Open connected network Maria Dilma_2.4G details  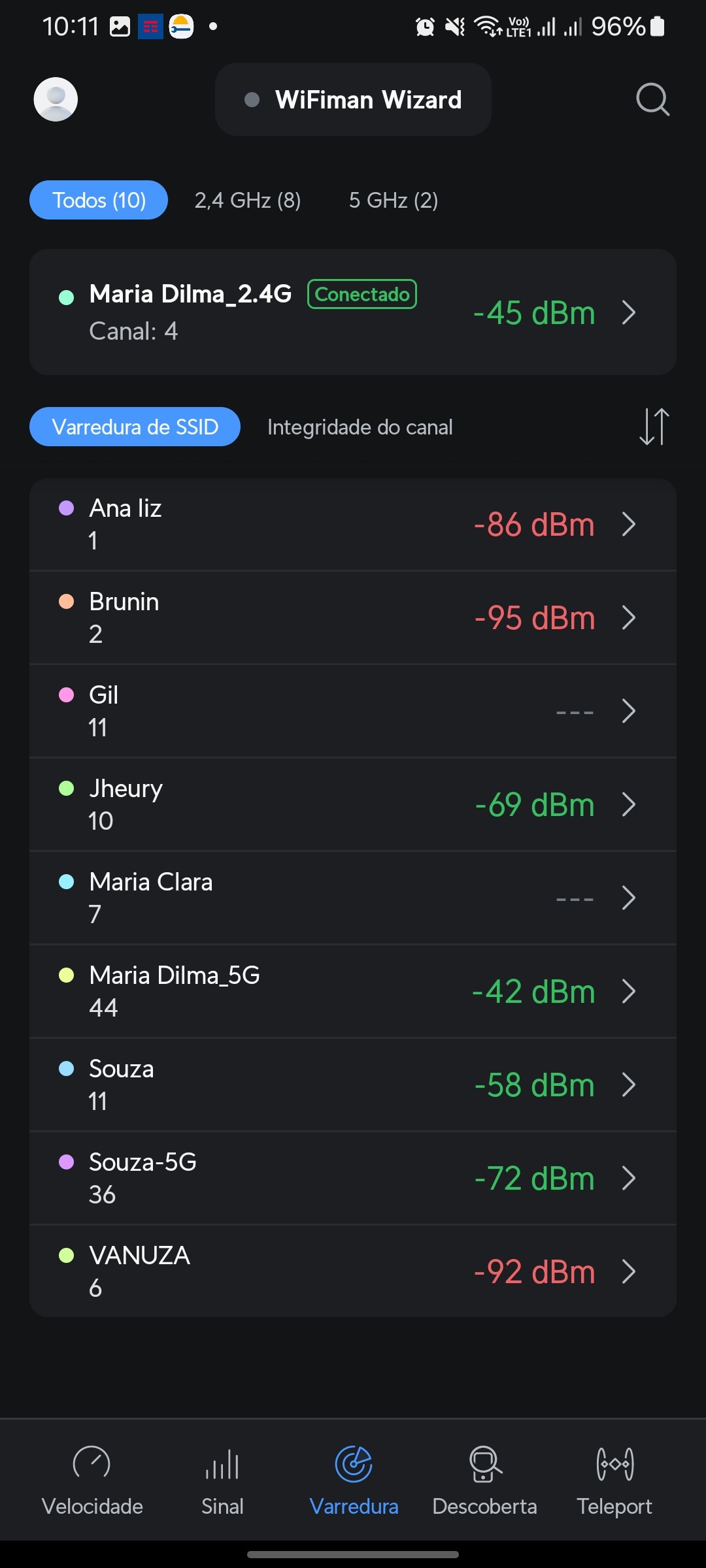(x=353, y=312)
